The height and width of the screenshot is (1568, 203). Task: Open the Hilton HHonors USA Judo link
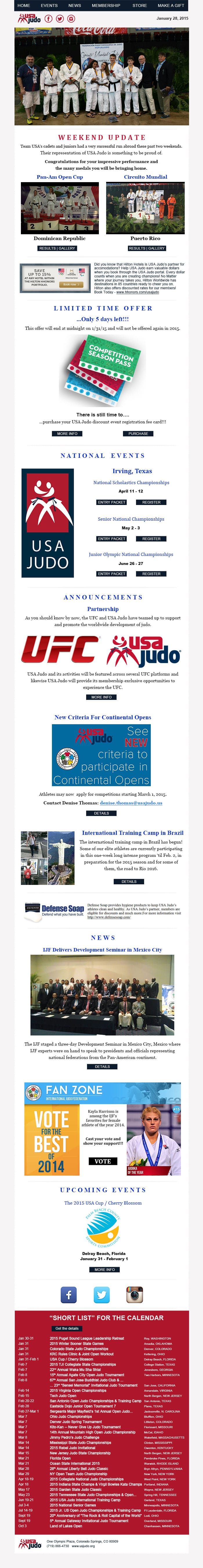pyautogui.click(x=137, y=292)
